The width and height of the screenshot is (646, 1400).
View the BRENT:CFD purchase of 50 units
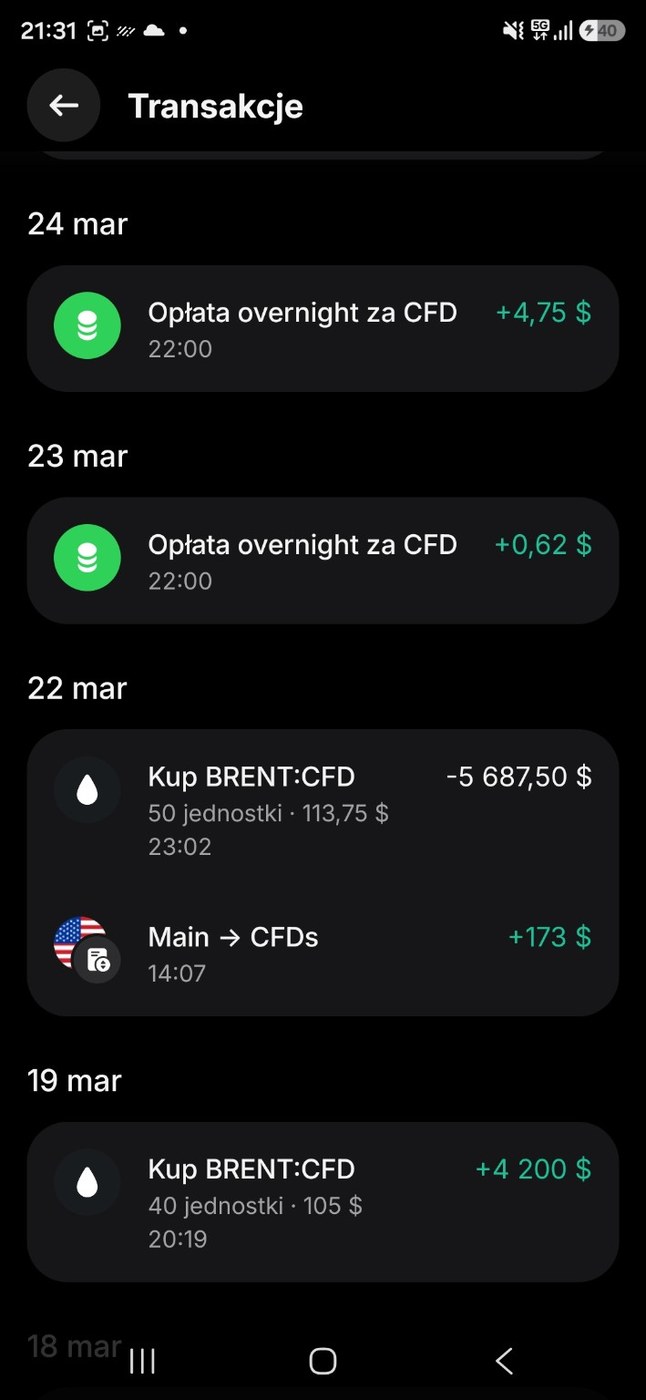click(323, 810)
